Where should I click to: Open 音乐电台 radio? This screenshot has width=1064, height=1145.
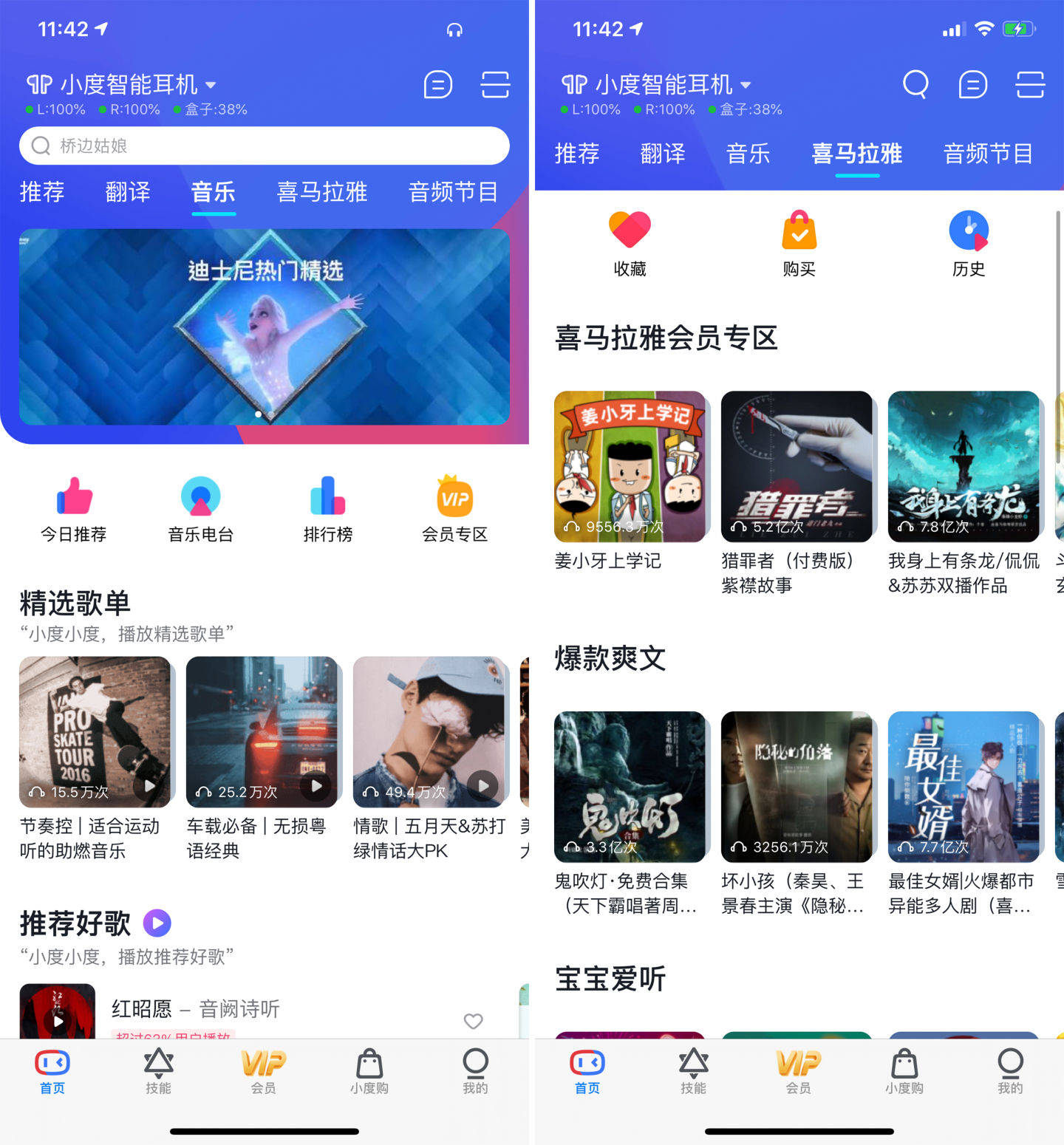point(200,509)
